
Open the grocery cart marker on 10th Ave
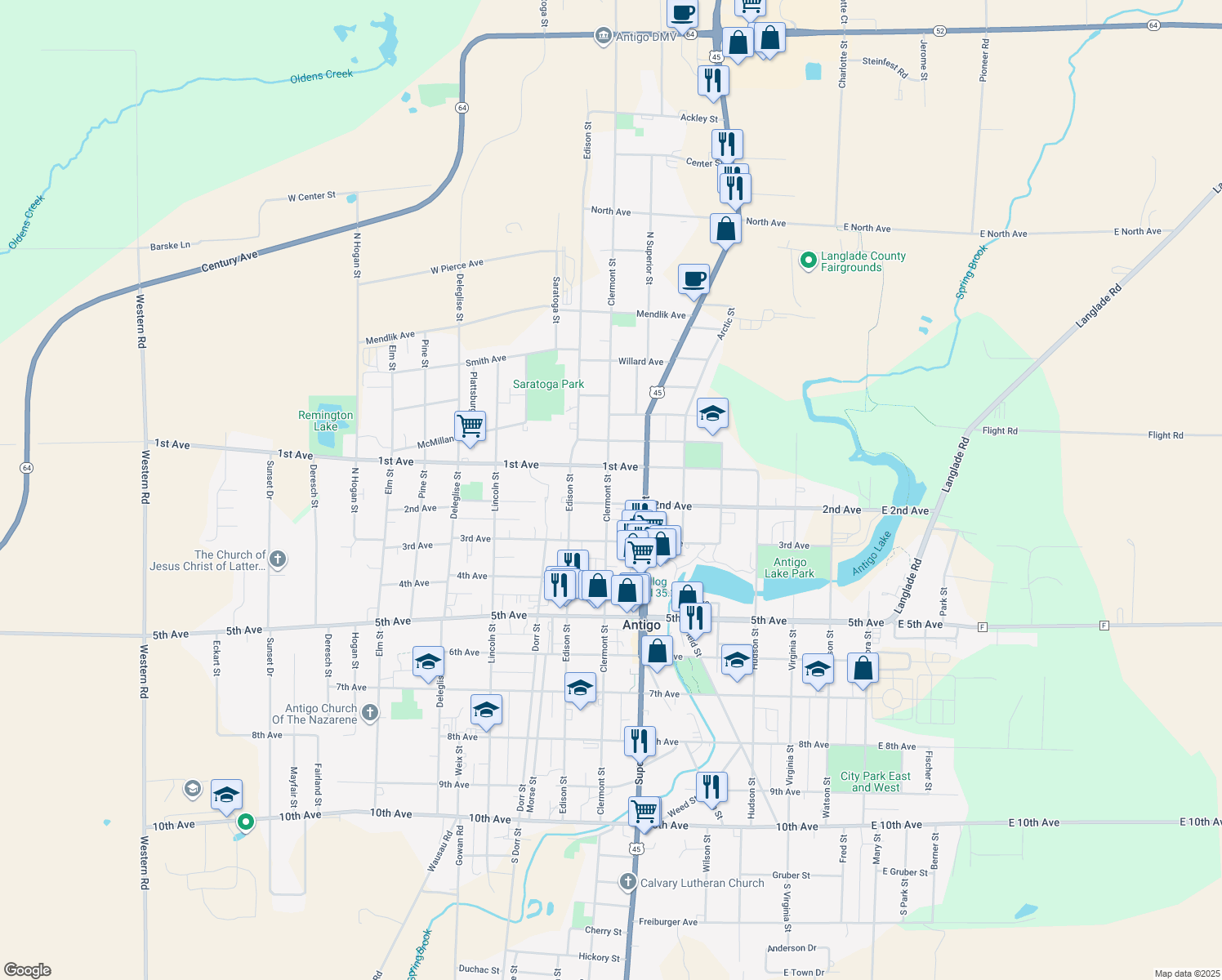644,811
